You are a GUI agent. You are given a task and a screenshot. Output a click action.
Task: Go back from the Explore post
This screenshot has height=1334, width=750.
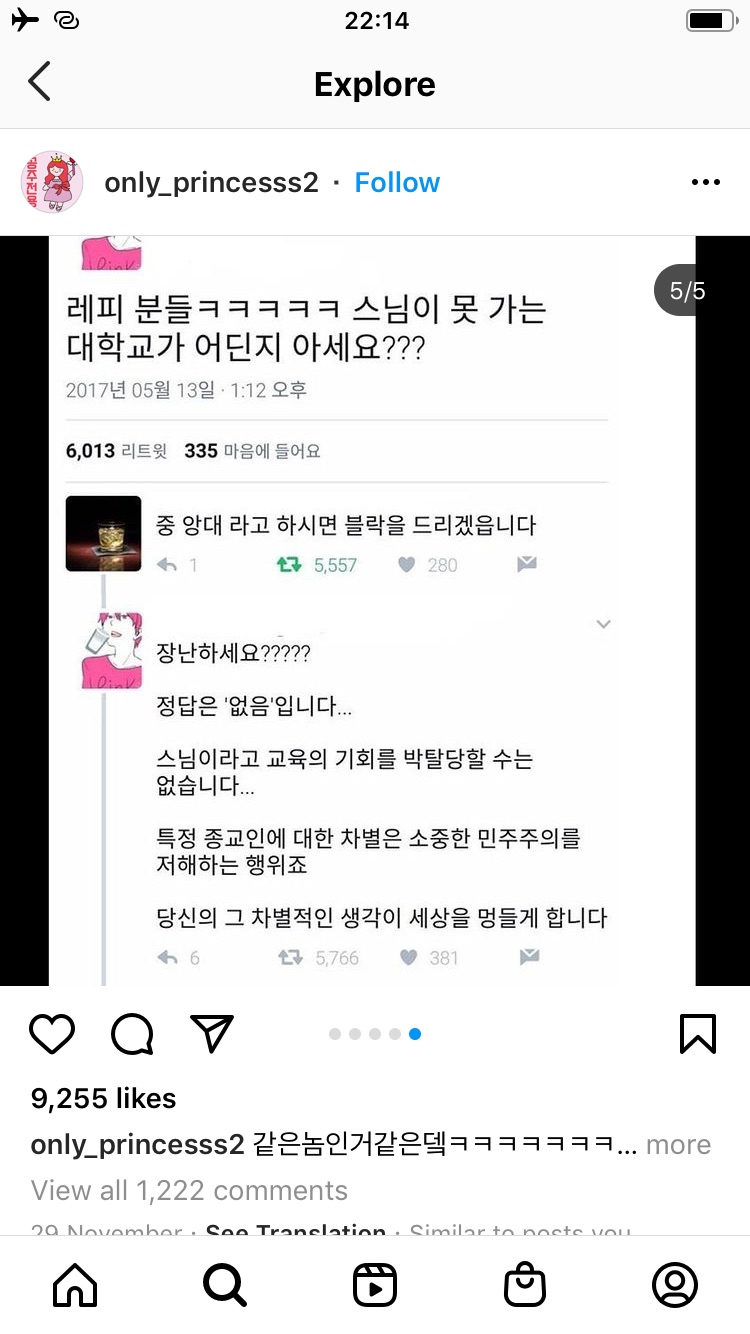click(x=39, y=83)
